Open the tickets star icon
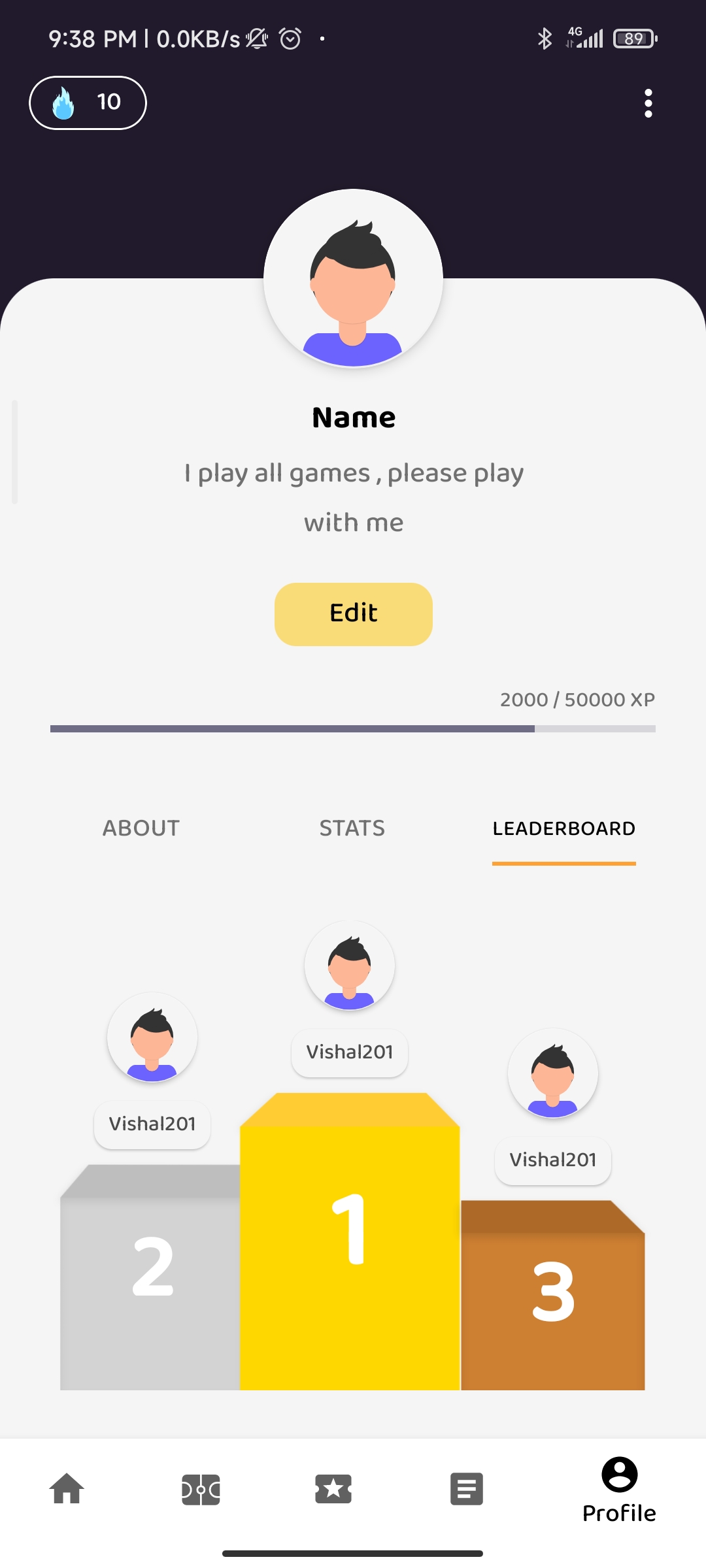706x1568 pixels. tap(334, 1490)
